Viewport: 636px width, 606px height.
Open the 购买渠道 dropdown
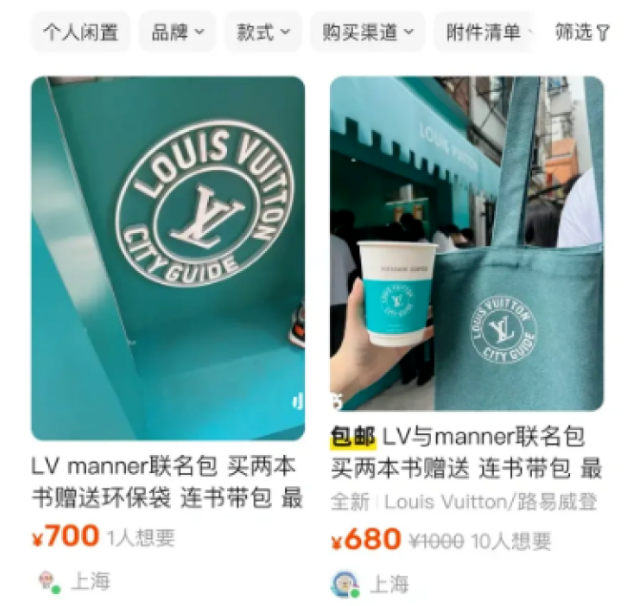coord(367,33)
